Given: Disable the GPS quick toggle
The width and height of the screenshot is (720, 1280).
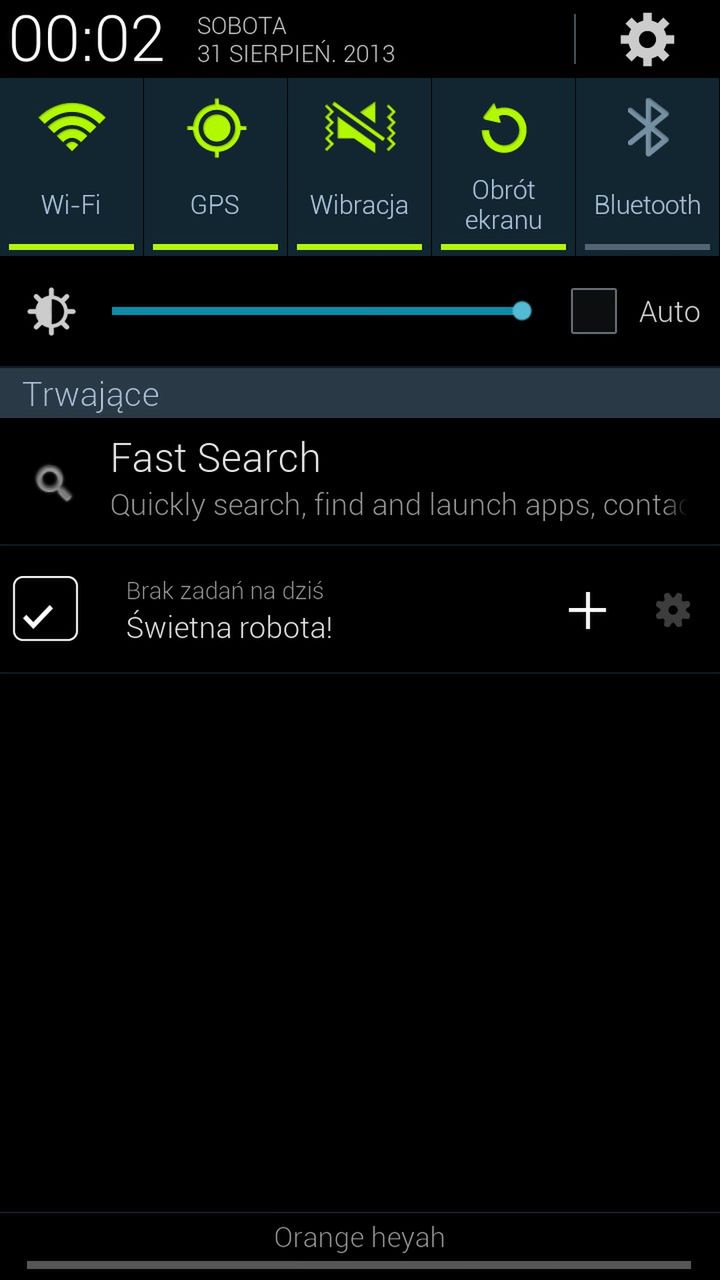Looking at the screenshot, I should (215, 165).
